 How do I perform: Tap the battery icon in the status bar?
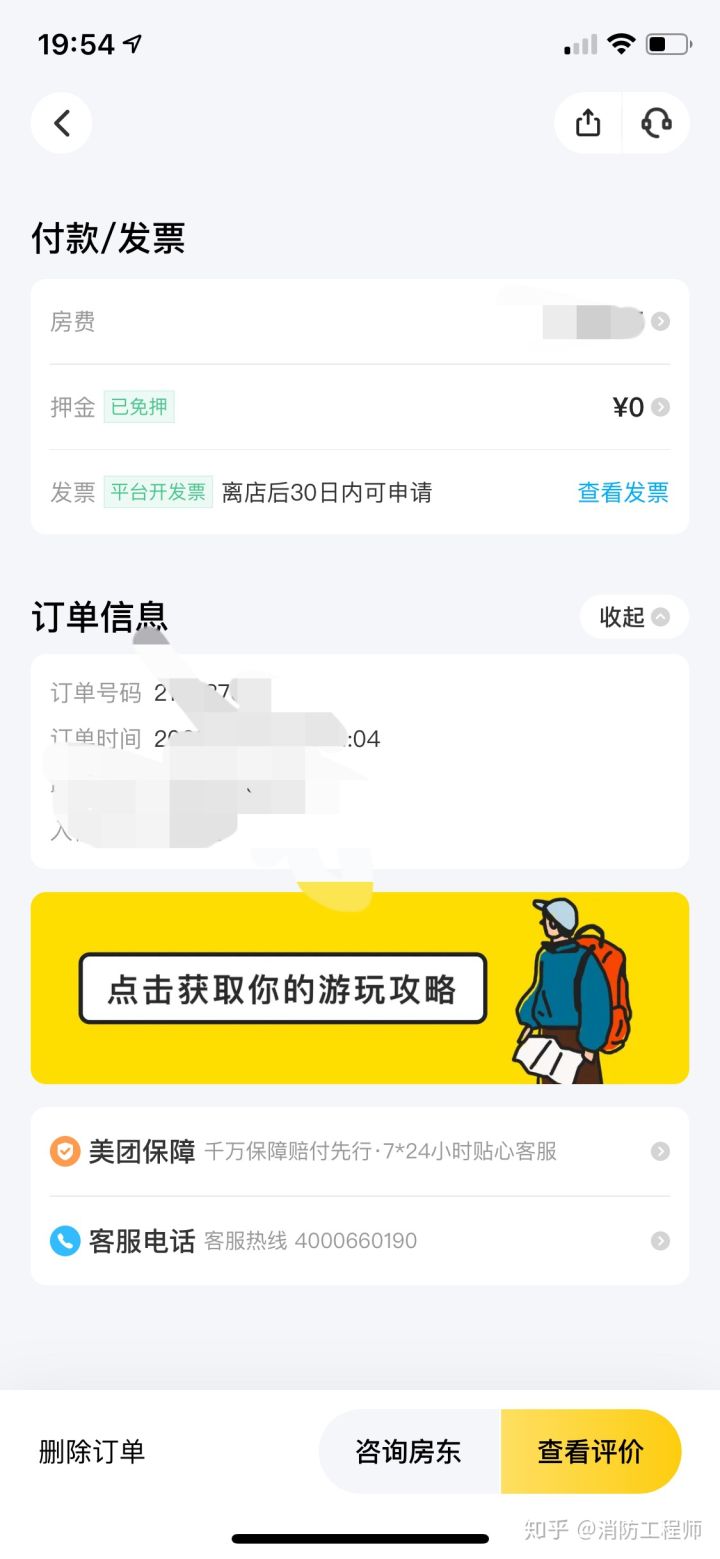coord(669,44)
